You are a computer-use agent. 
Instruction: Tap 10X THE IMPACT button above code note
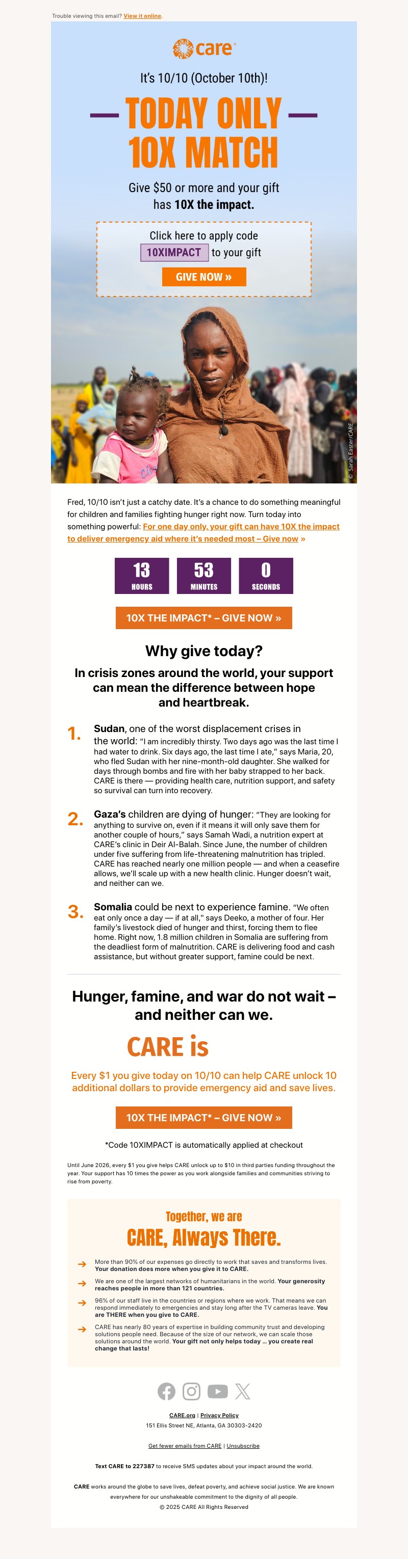(x=203, y=1118)
